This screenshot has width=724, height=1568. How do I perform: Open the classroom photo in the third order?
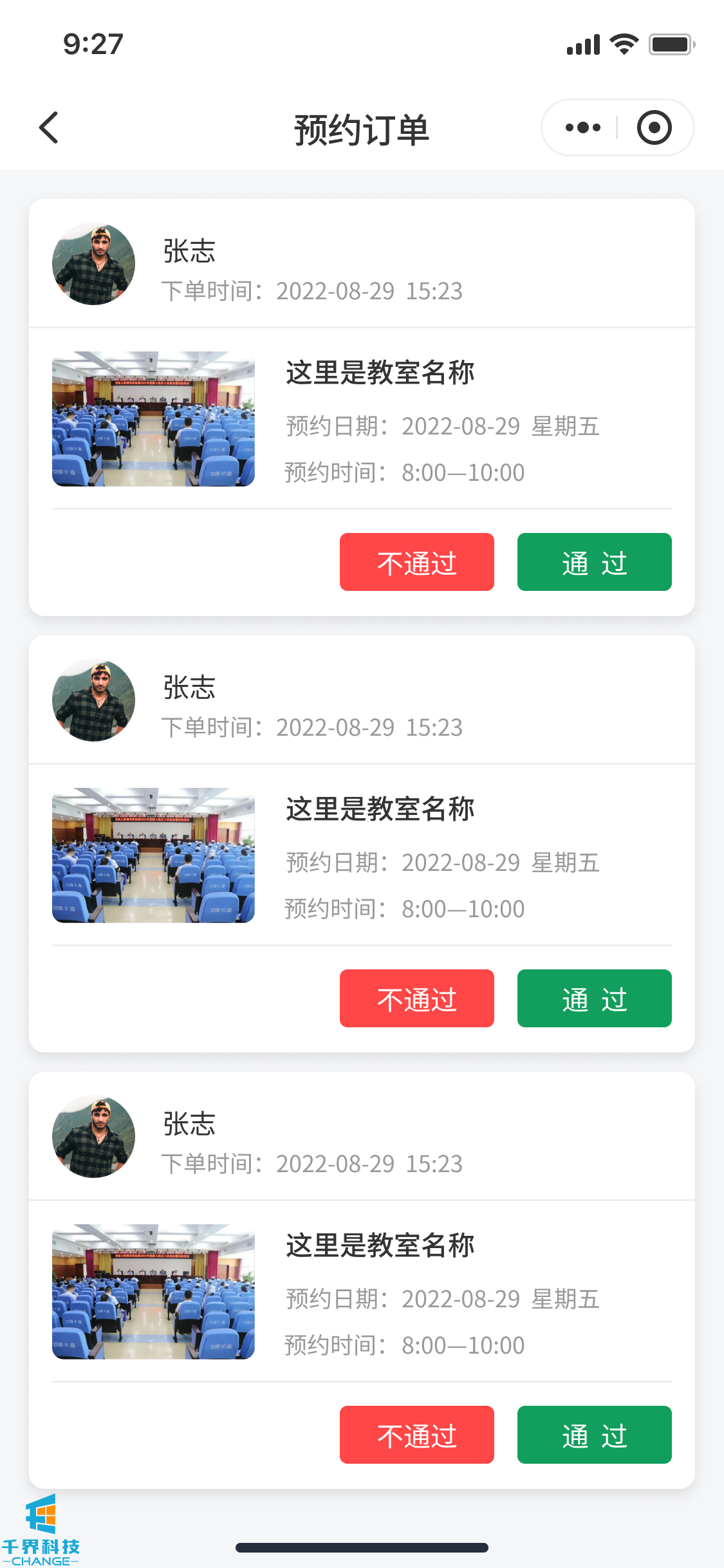click(x=153, y=1292)
